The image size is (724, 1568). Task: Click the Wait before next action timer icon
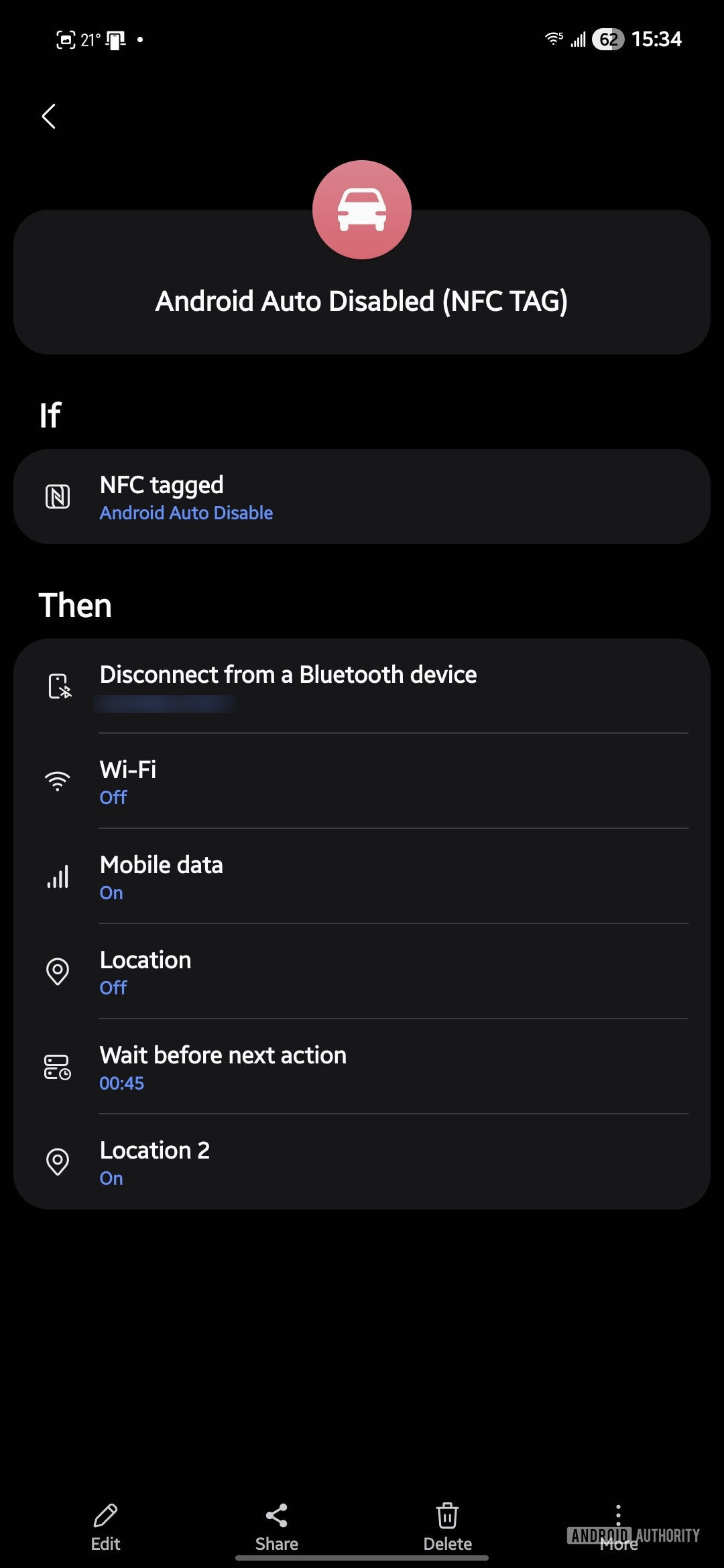tap(57, 1067)
